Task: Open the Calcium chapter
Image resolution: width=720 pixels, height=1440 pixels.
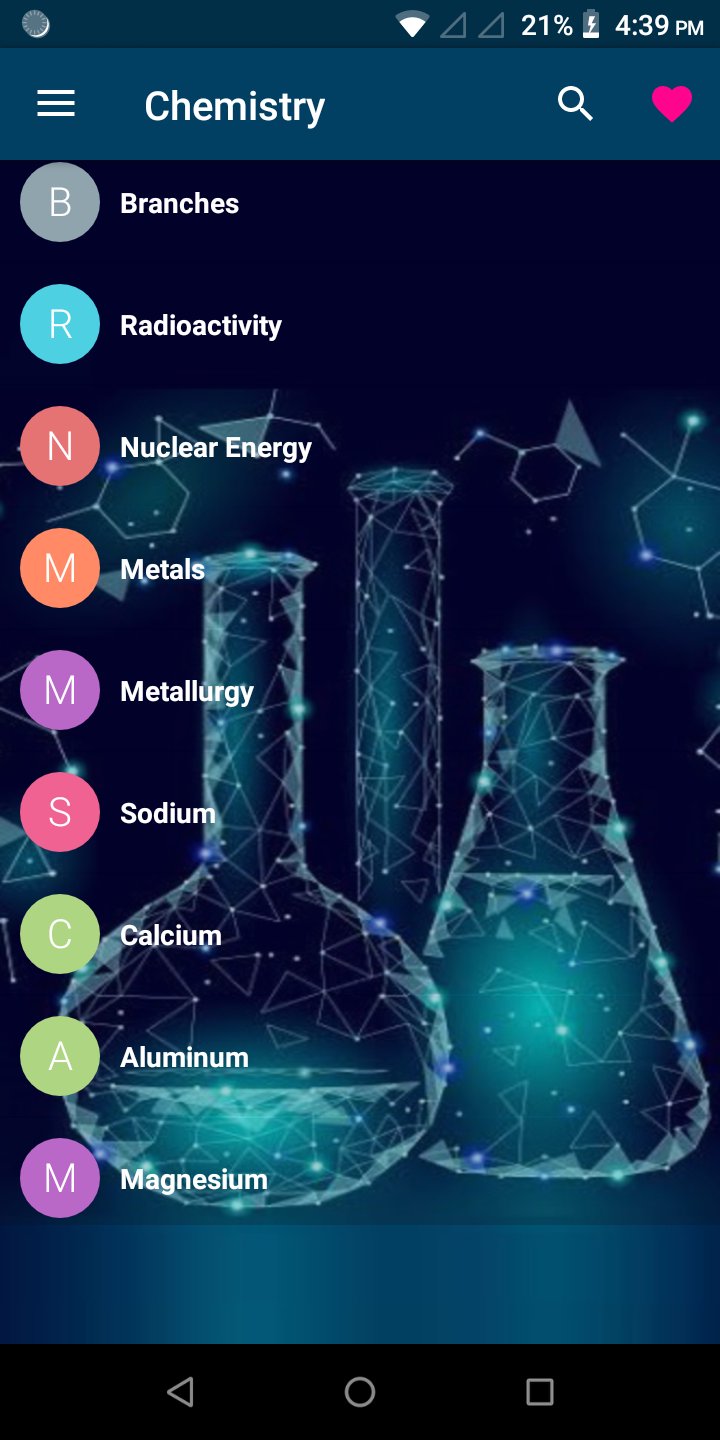Action: coord(171,934)
